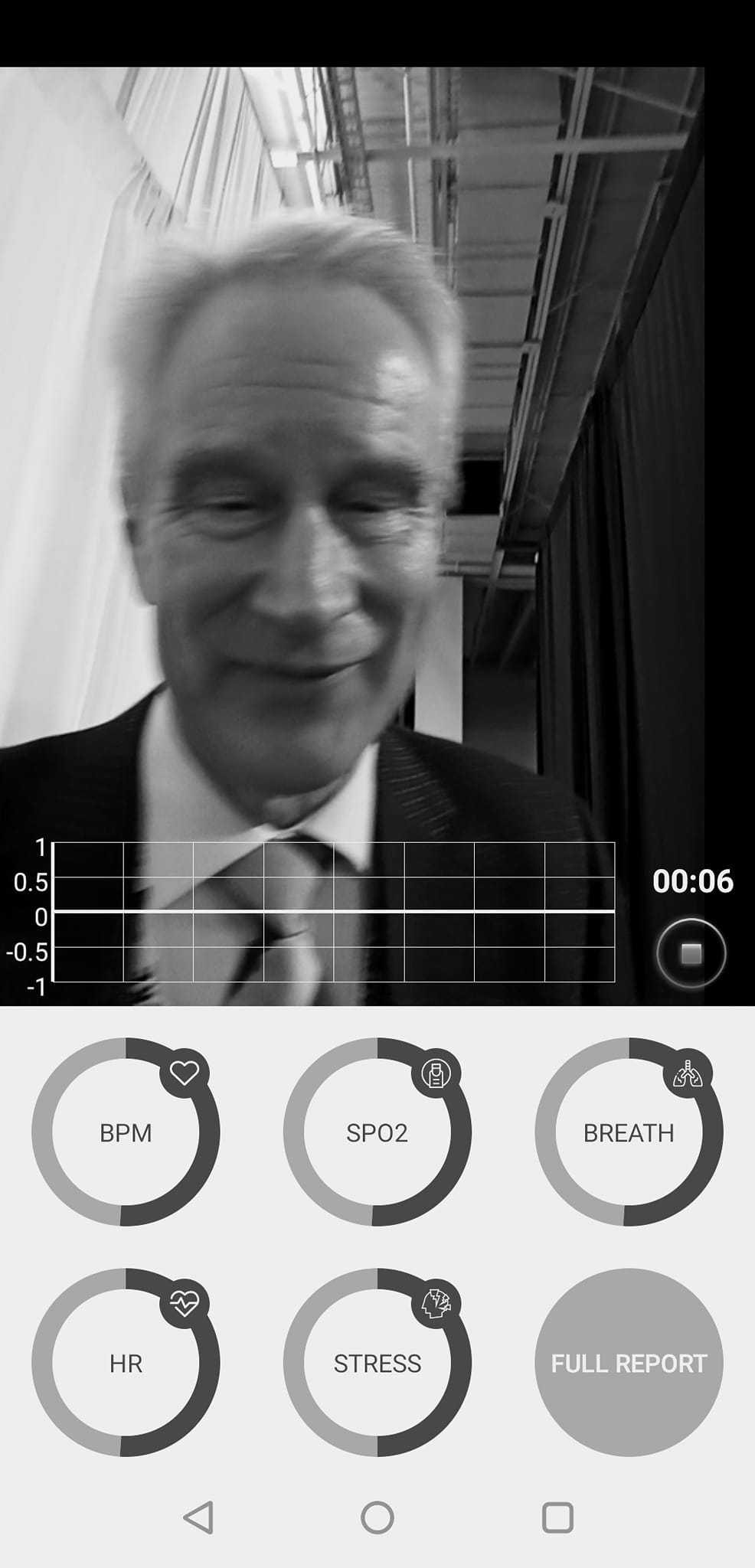
Task: Stop the measurement recording
Action: tap(691, 953)
